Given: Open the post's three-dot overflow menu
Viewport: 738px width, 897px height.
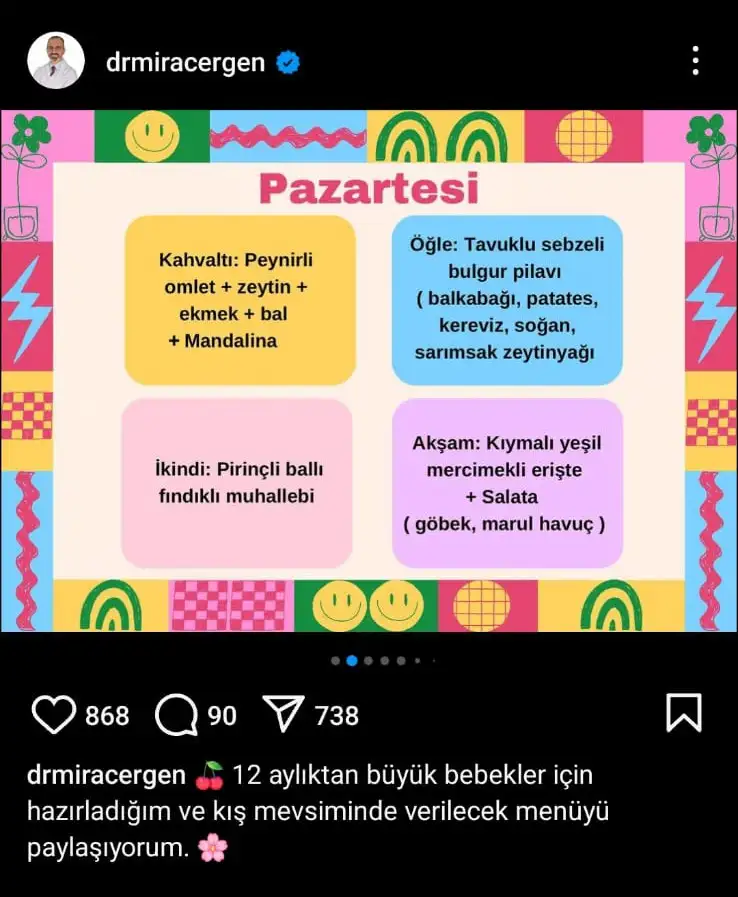Looking at the screenshot, I should (696, 61).
